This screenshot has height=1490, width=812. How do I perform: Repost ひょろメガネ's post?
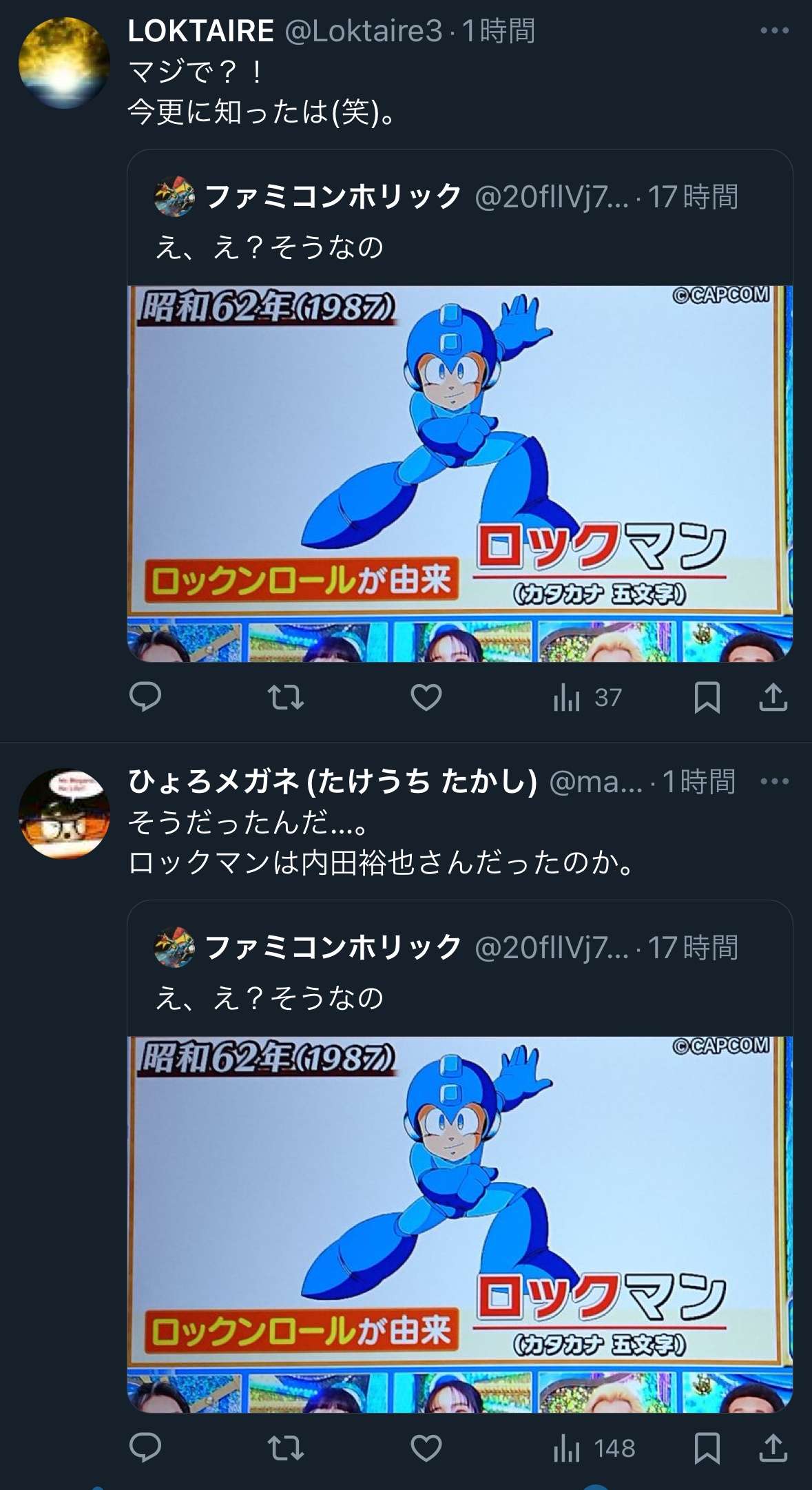point(285,1448)
